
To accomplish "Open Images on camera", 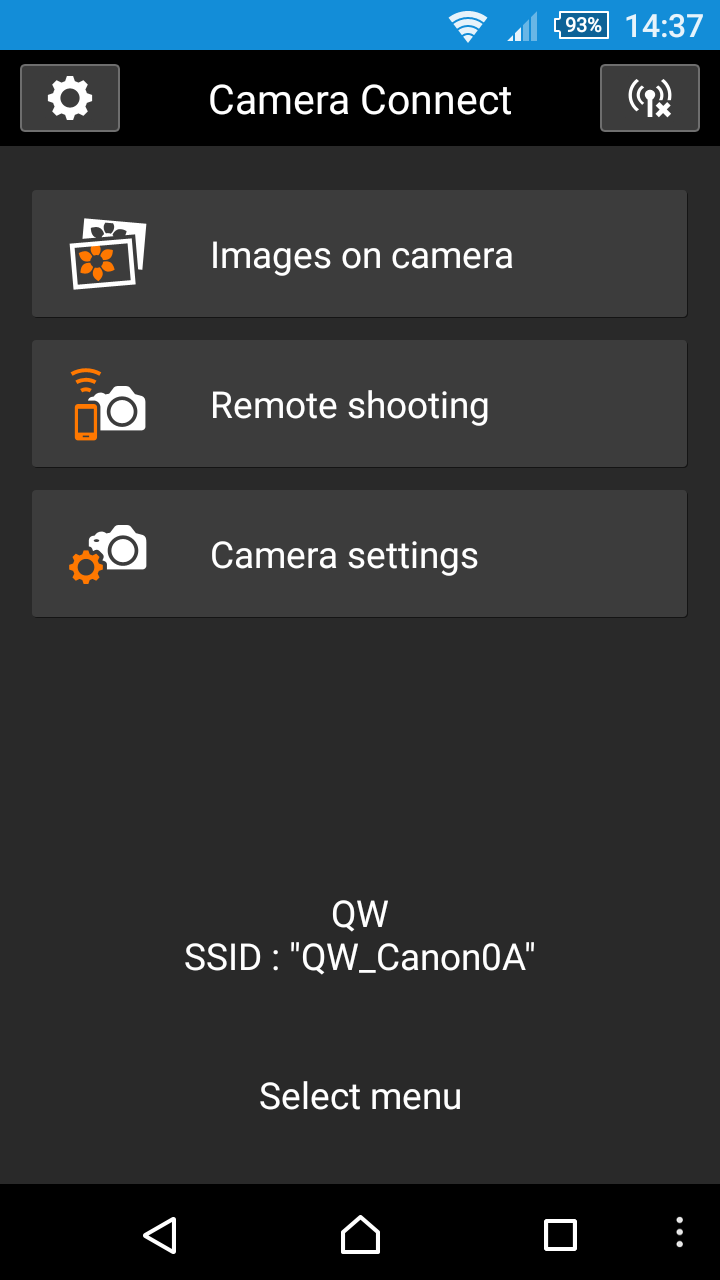I will [x=360, y=254].
